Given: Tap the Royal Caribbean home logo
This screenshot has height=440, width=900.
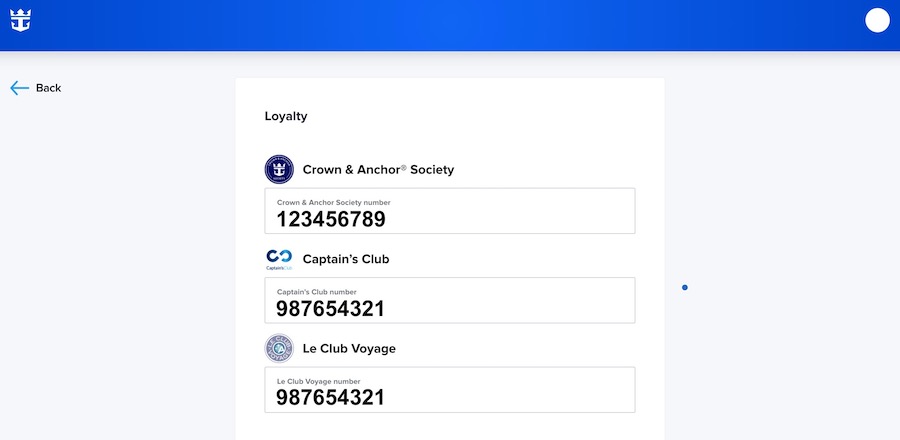Looking at the screenshot, I should pyautogui.click(x=23, y=20).
